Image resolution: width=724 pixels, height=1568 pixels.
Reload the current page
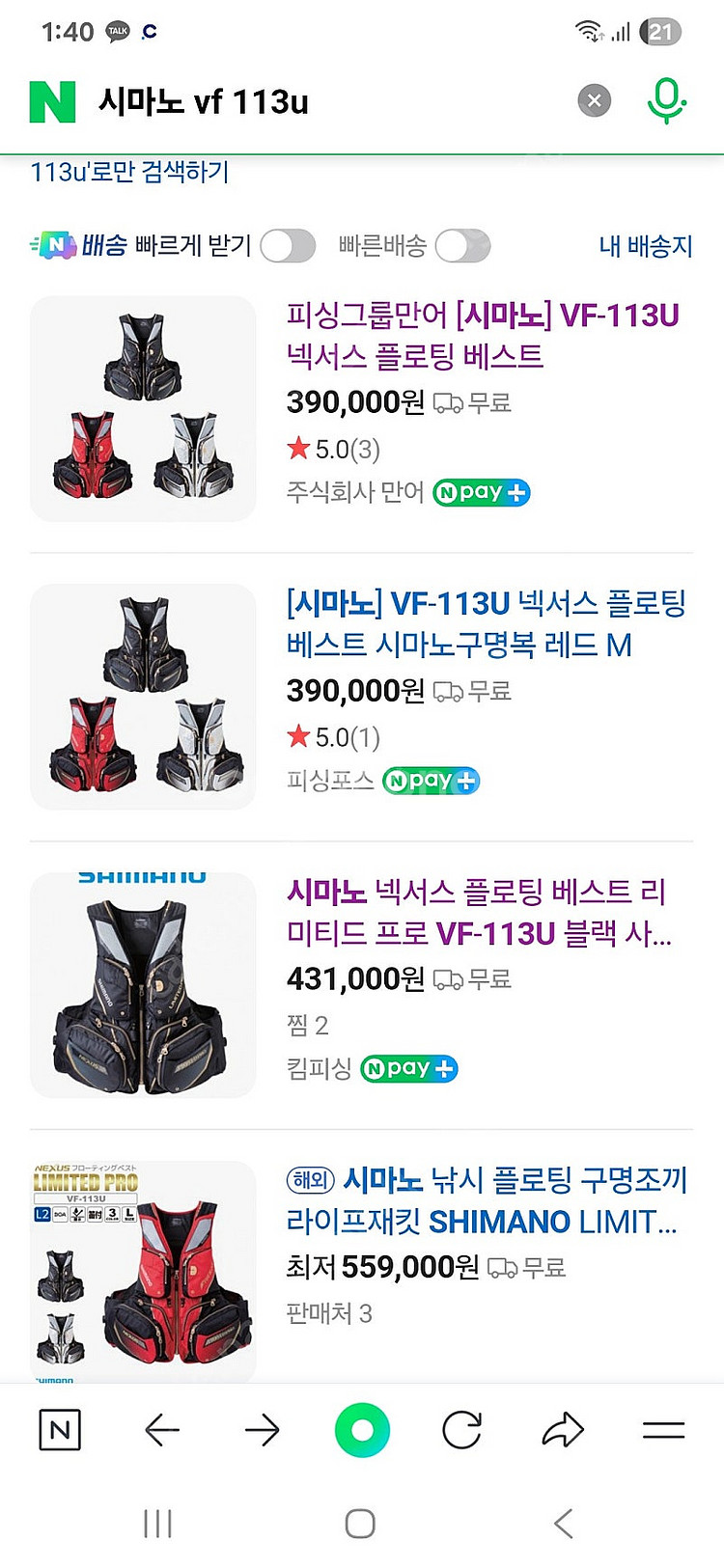click(x=461, y=1429)
